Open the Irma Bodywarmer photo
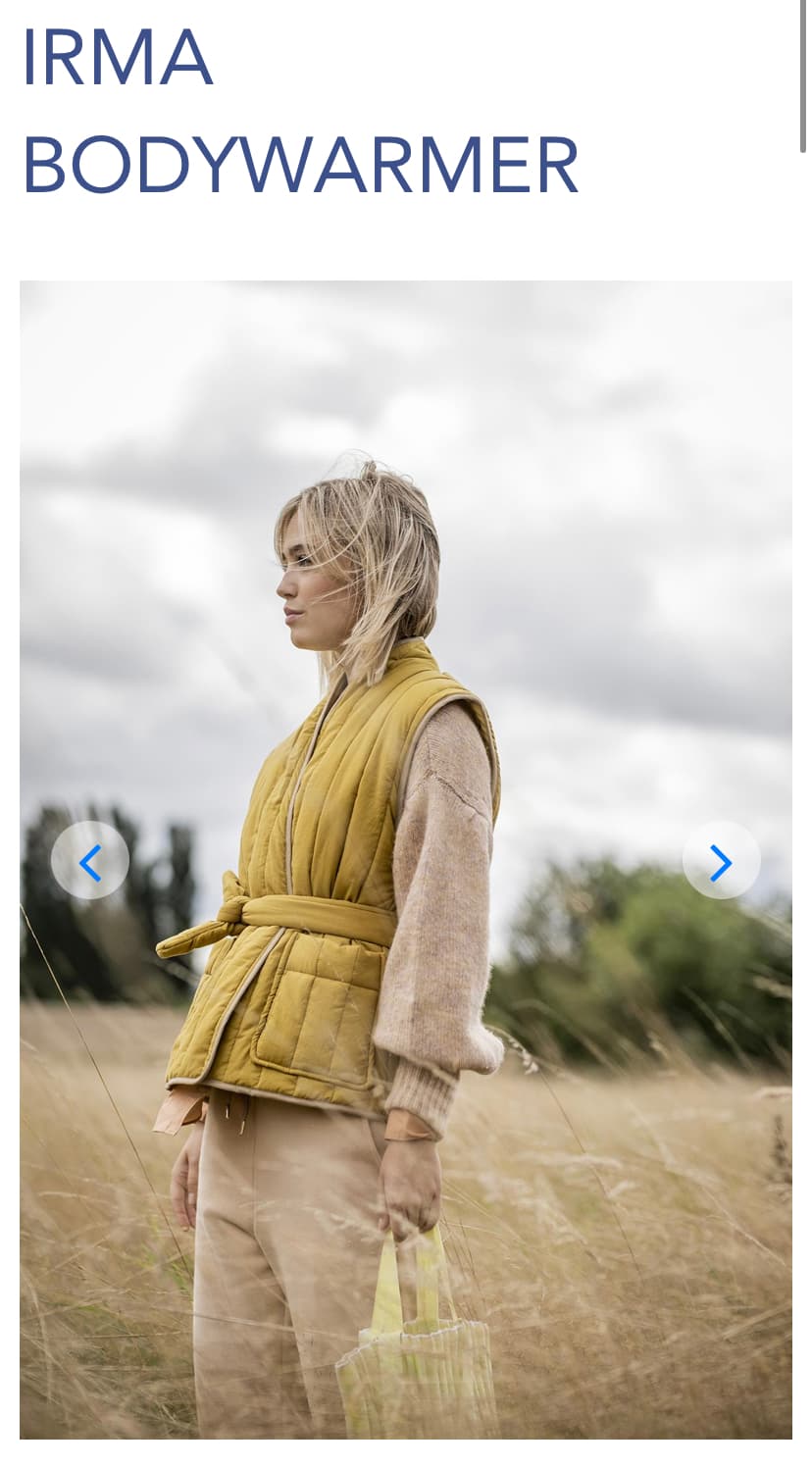Image resolution: width=812 pixels, height=1468 pixels. click(406, 860)
